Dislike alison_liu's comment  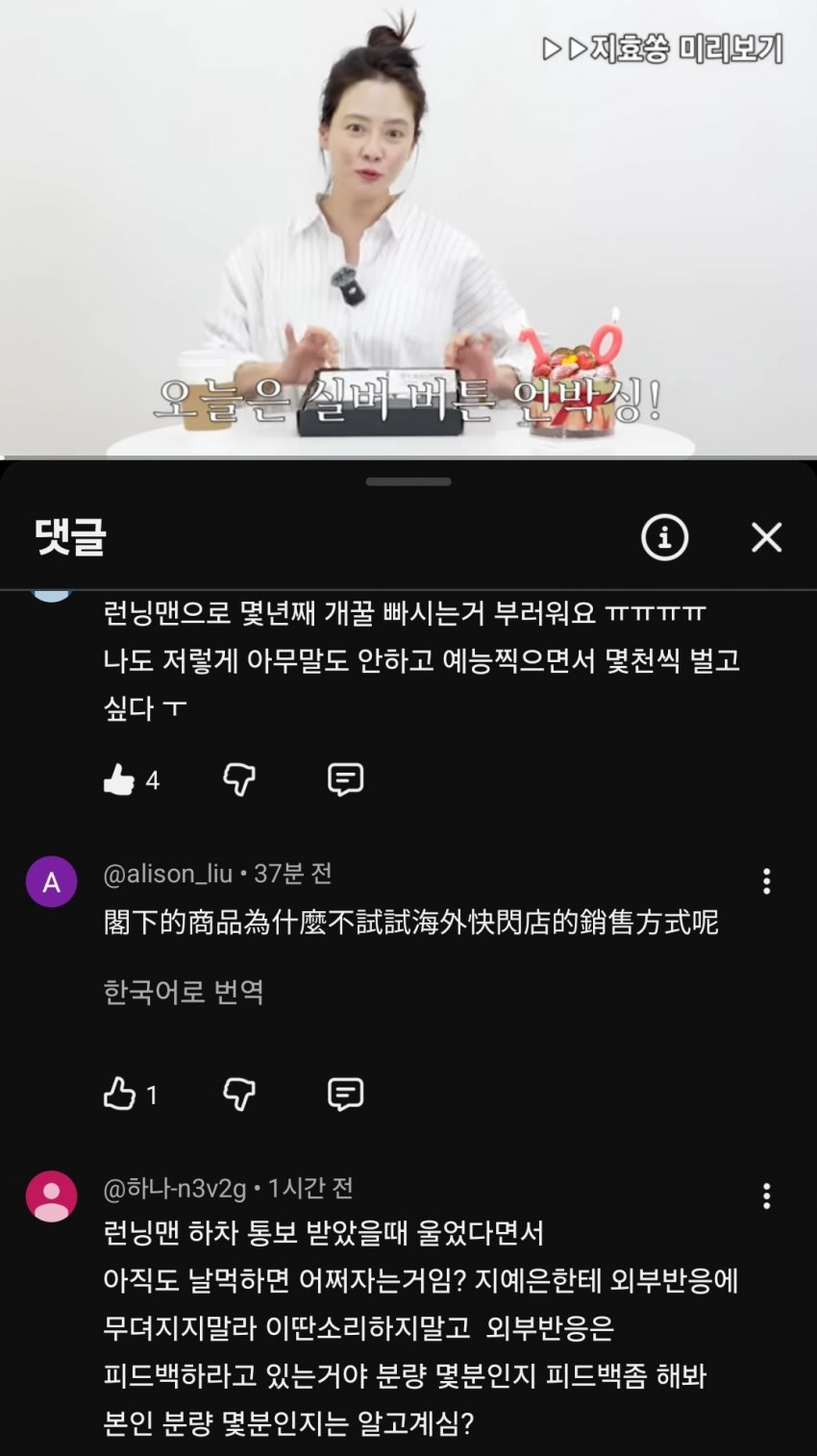239,1094
